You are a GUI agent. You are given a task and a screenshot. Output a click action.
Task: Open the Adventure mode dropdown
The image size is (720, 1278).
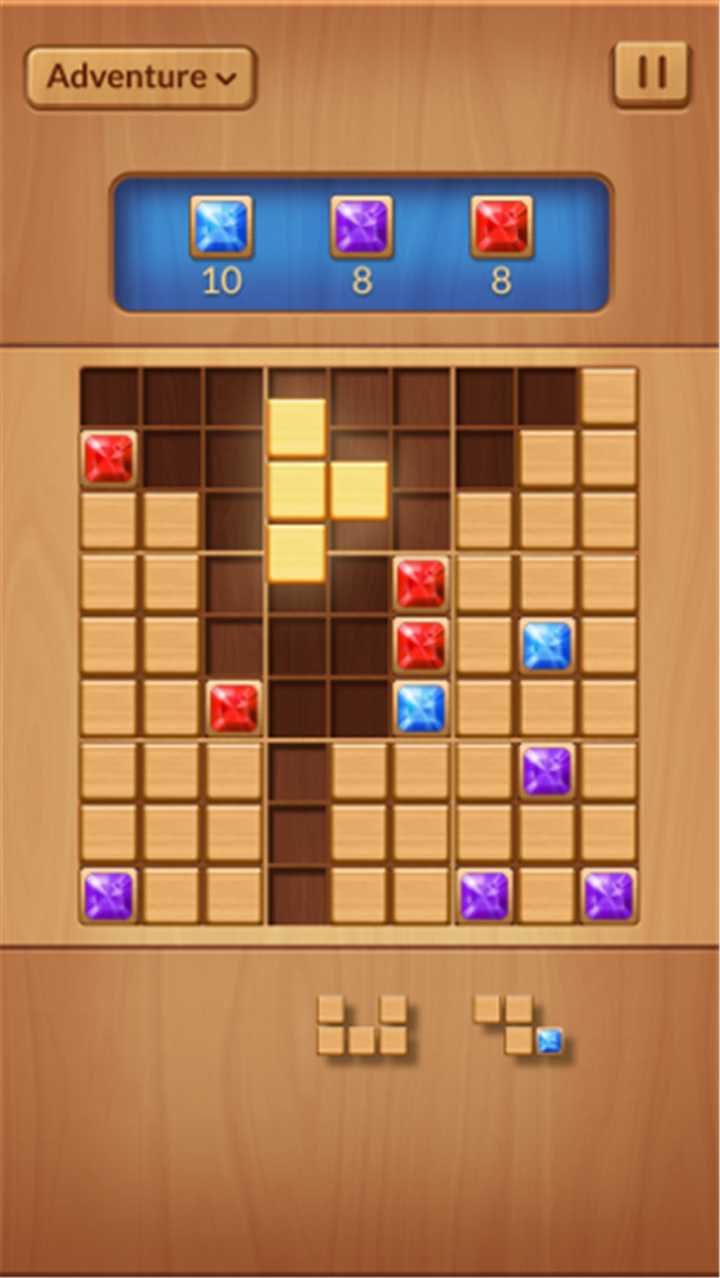click(141, 77)
